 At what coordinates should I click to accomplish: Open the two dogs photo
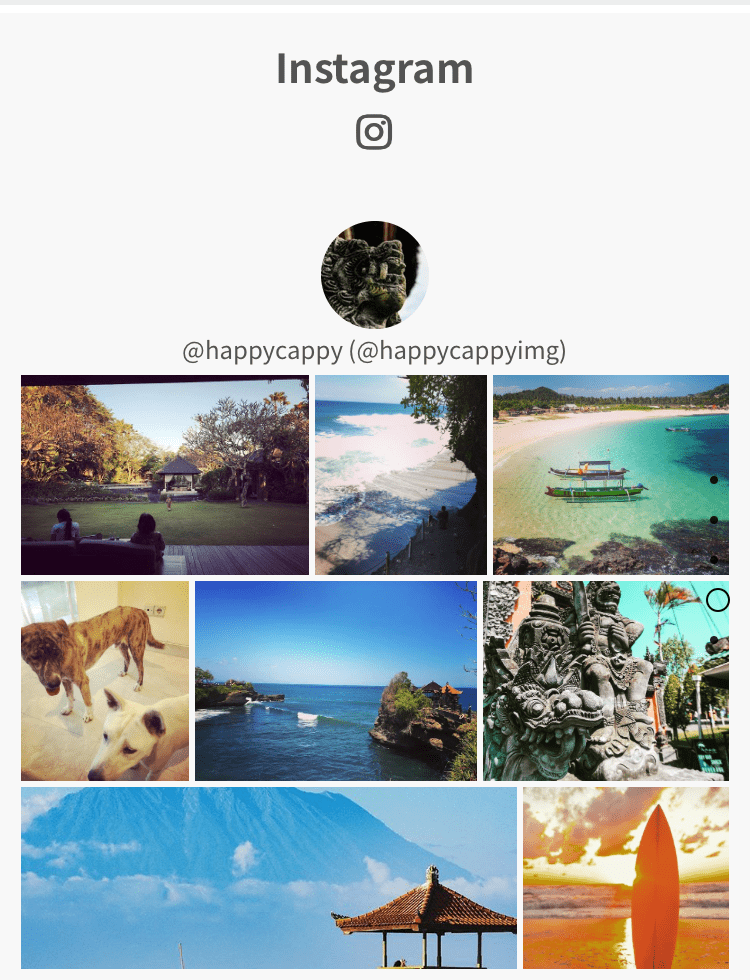(105, 681)
